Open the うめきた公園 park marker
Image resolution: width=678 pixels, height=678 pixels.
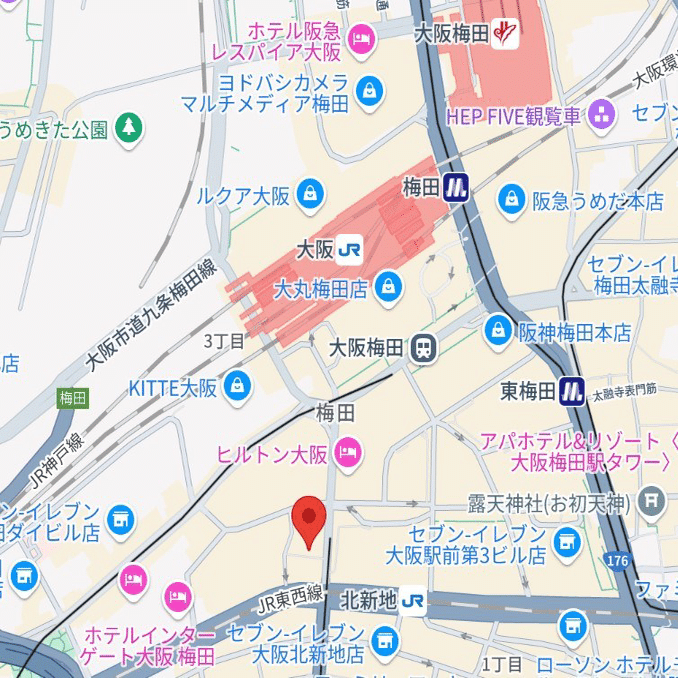click(x=129, y=128)
